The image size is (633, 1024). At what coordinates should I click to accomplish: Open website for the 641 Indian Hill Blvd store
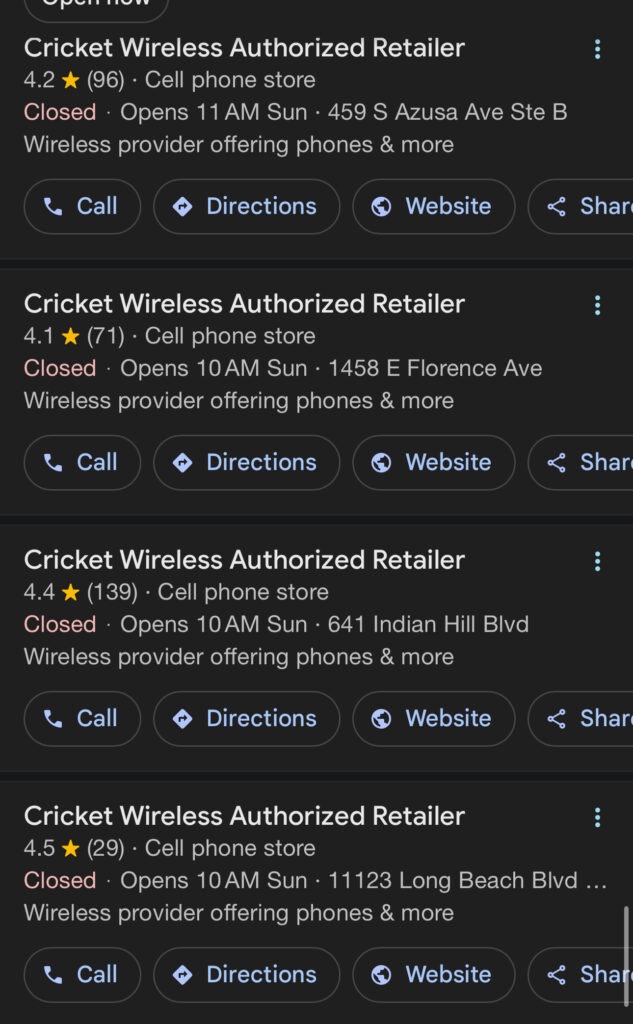point(434,718)
